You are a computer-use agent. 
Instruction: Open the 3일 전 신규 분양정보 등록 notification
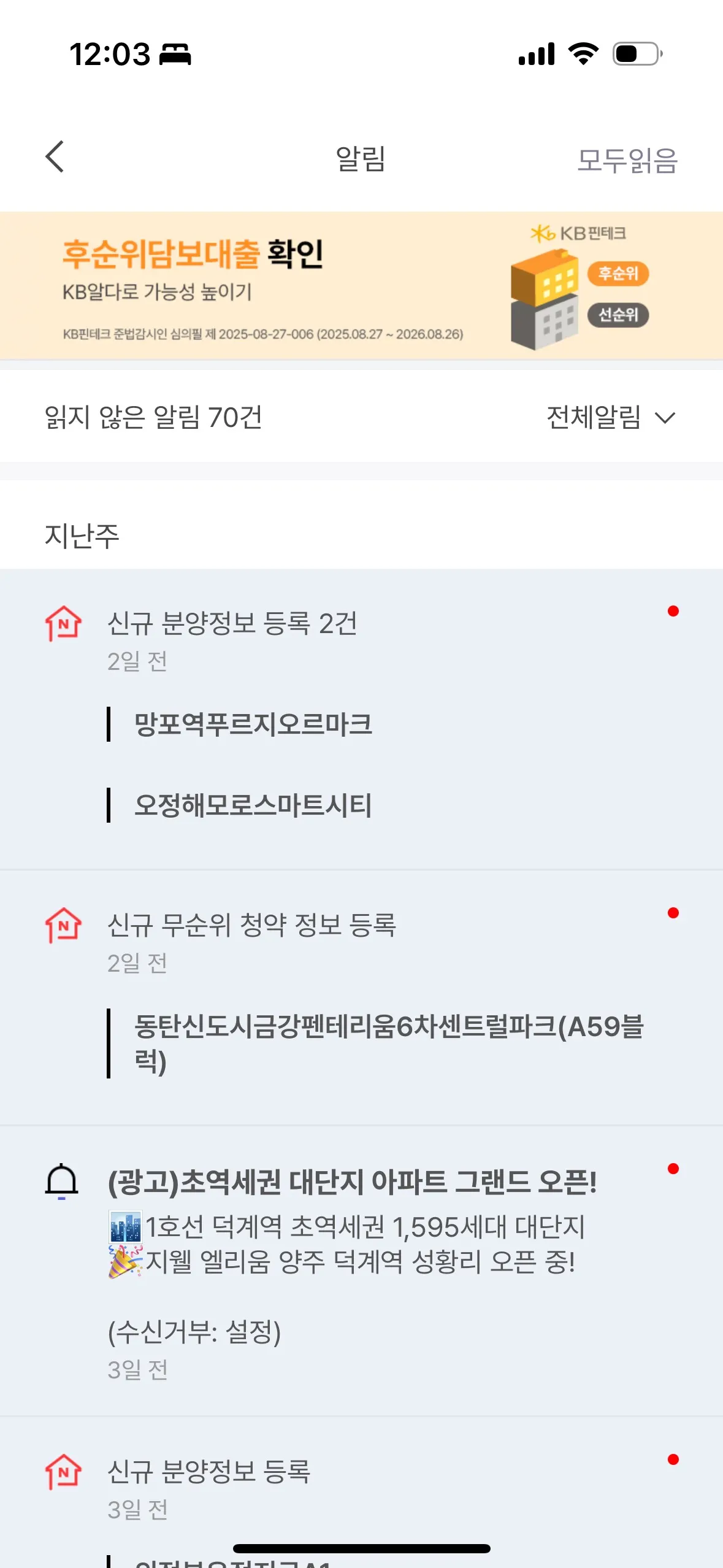pos(208,1472)
